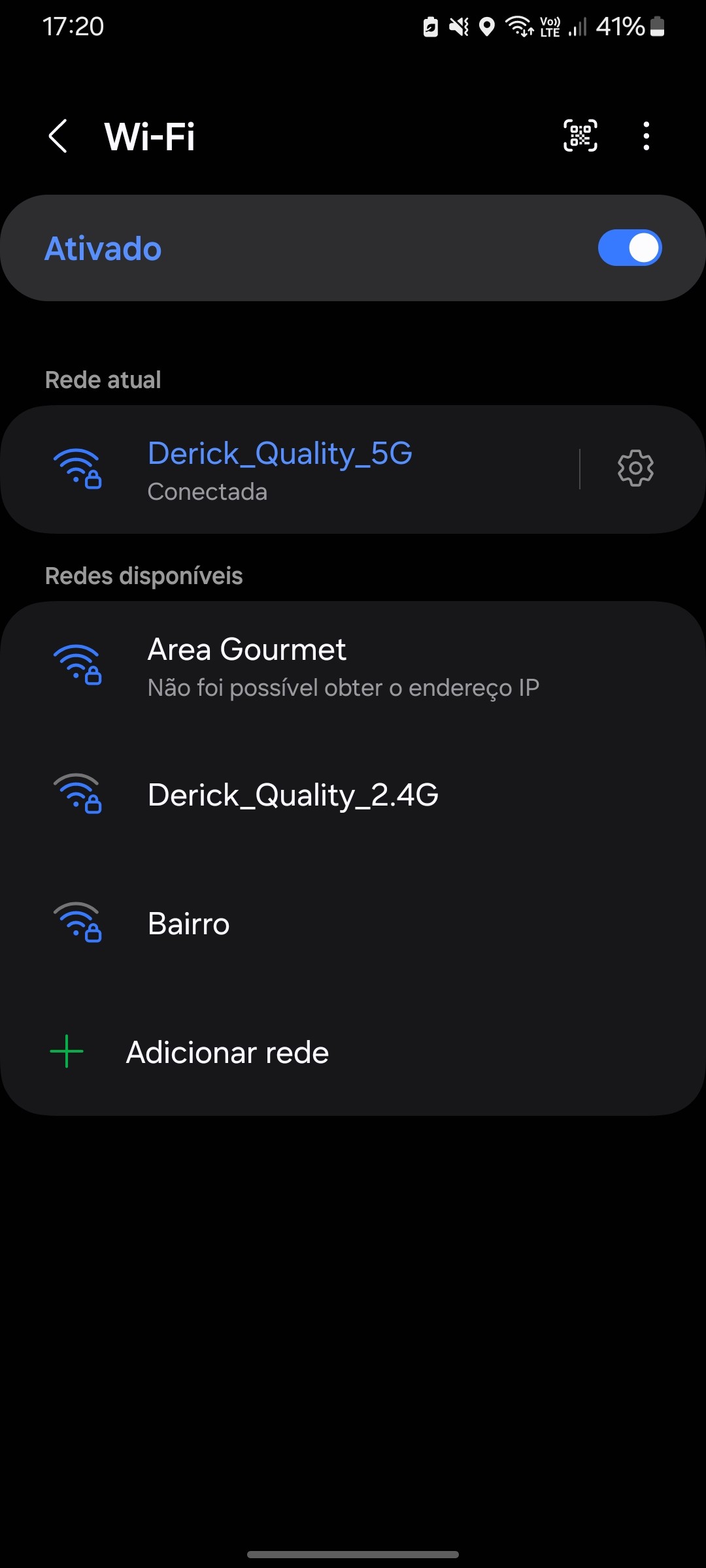Open the three-dot overflow menu
The height and width of the screenshot is (1568, 706).
[x=646, y=136]
